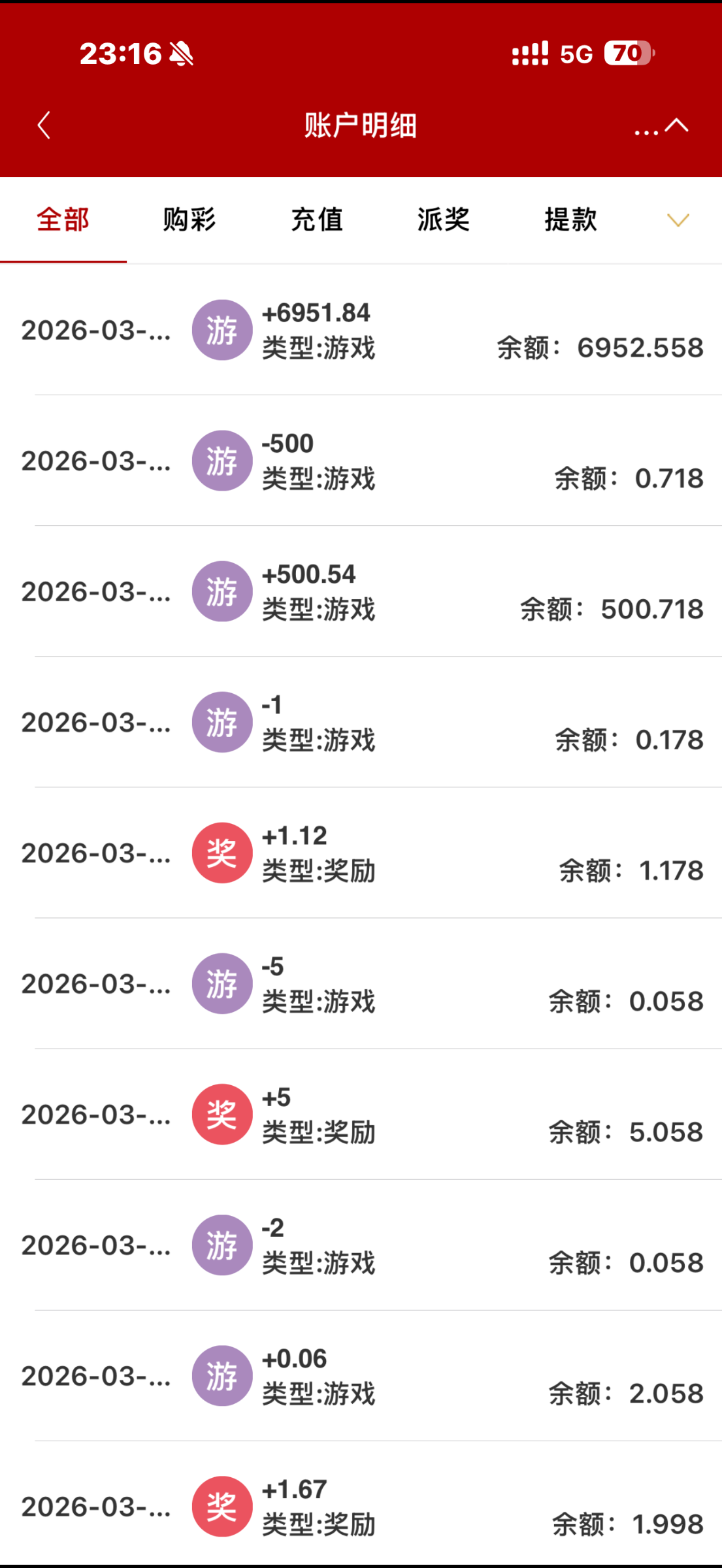This screenshot has height=1568, width=722.
Task: Switch to the 购彩 tab
Action: pyautogui.click(x=189, y=220)
